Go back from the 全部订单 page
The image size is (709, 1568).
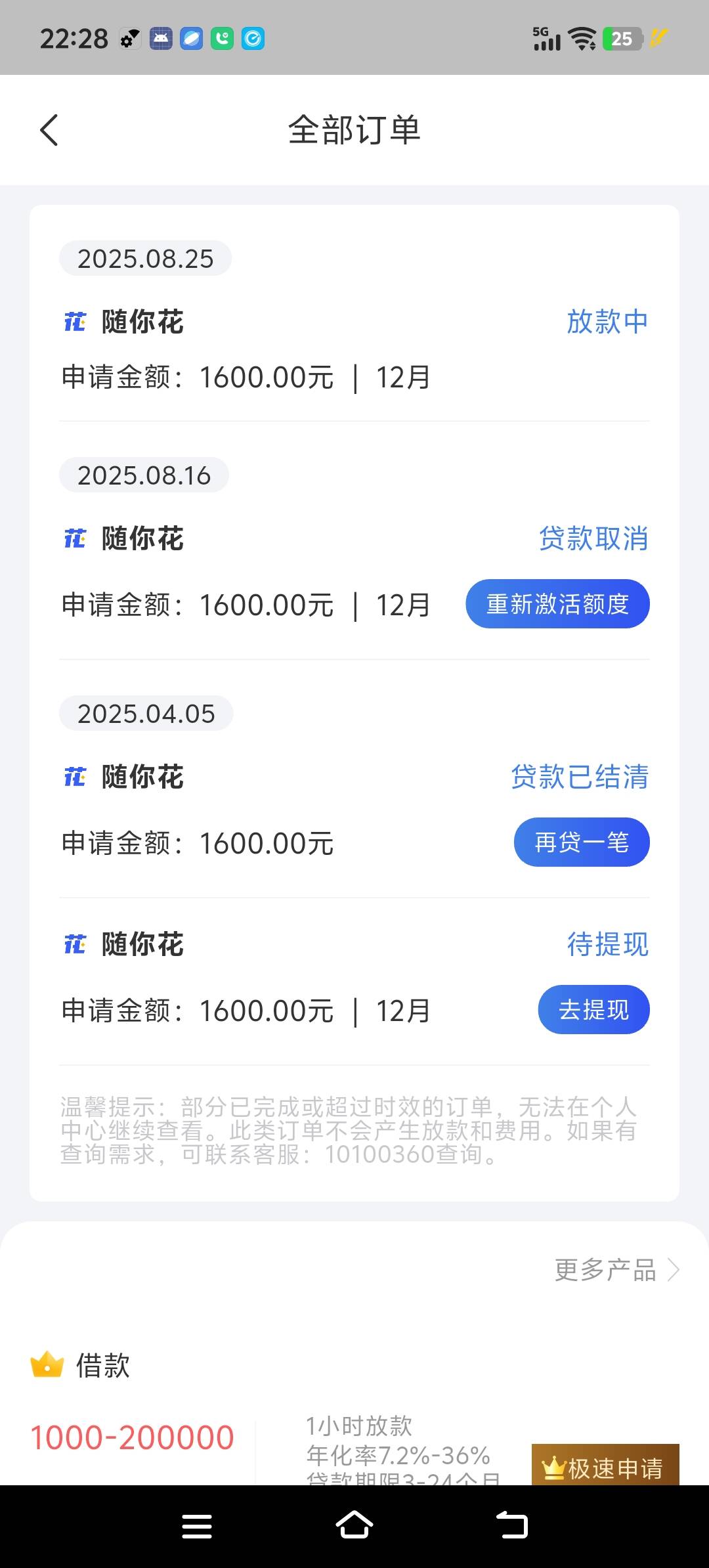[49, 130]
